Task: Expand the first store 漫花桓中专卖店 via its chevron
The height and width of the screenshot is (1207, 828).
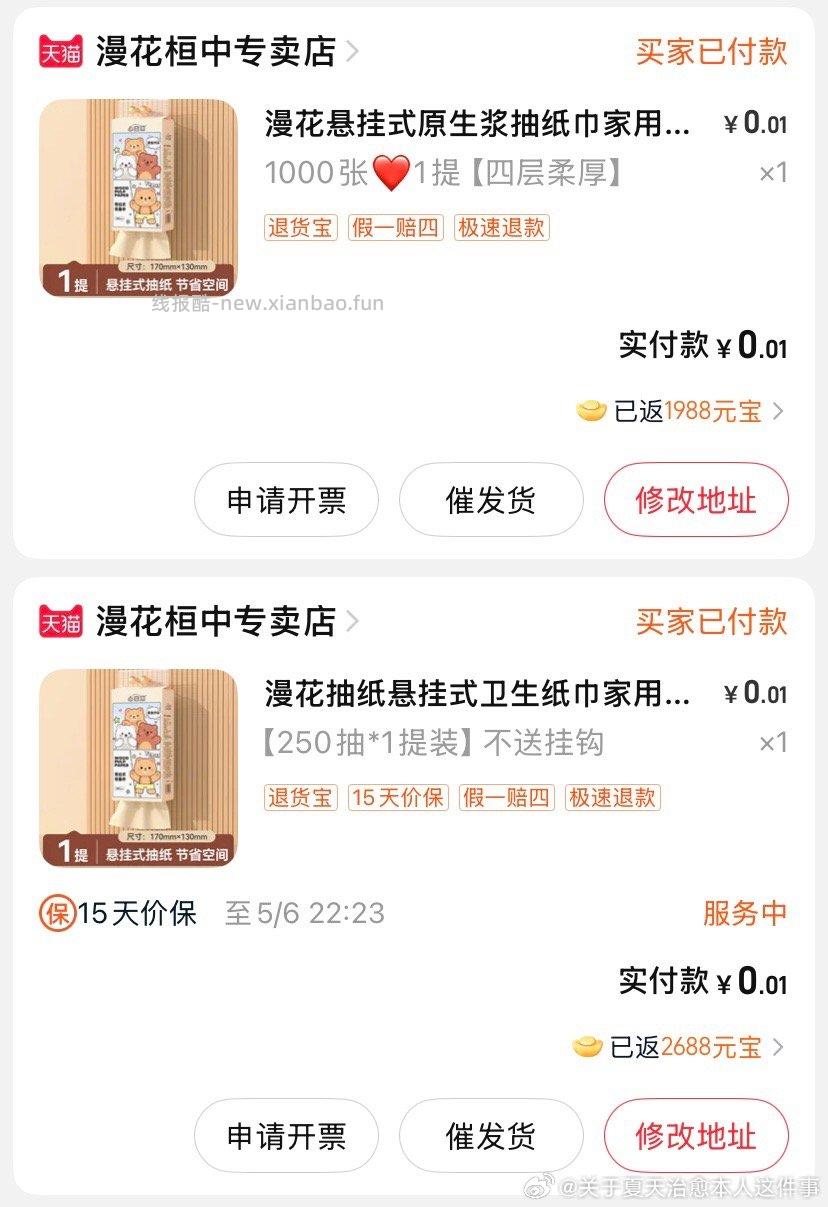Action: pyautogui.click(x=352, y=52)
